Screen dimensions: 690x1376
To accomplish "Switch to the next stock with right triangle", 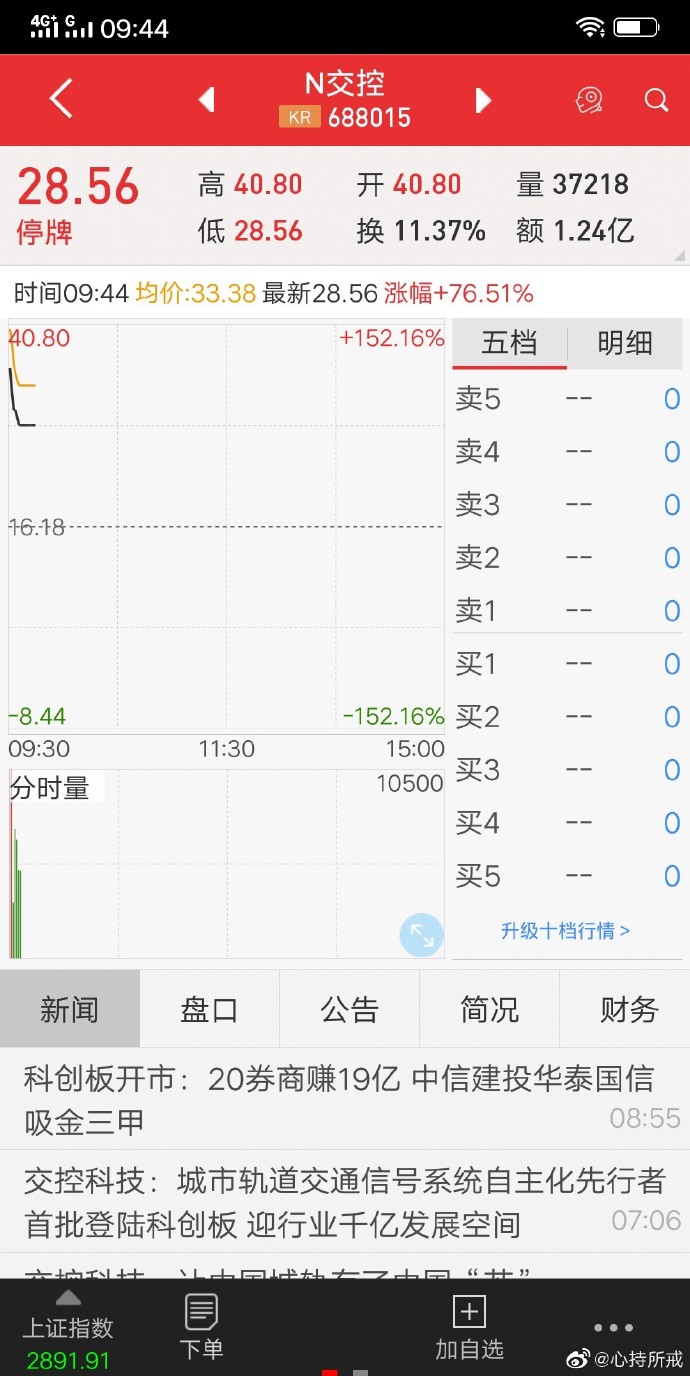I will pos(484,100).
